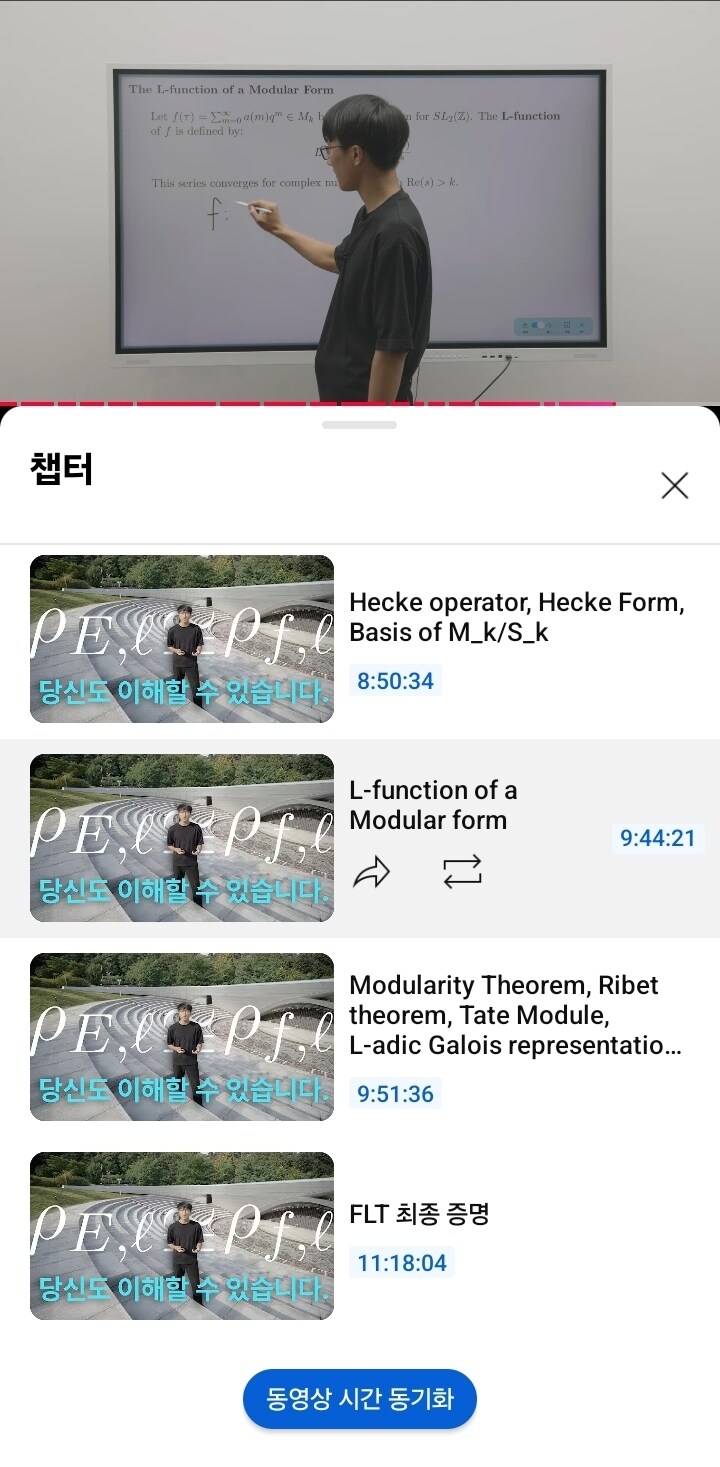Tap the drag handle to expand the sheet
This screenshot has height=1467, width=720.
click(x=359, y=425)
